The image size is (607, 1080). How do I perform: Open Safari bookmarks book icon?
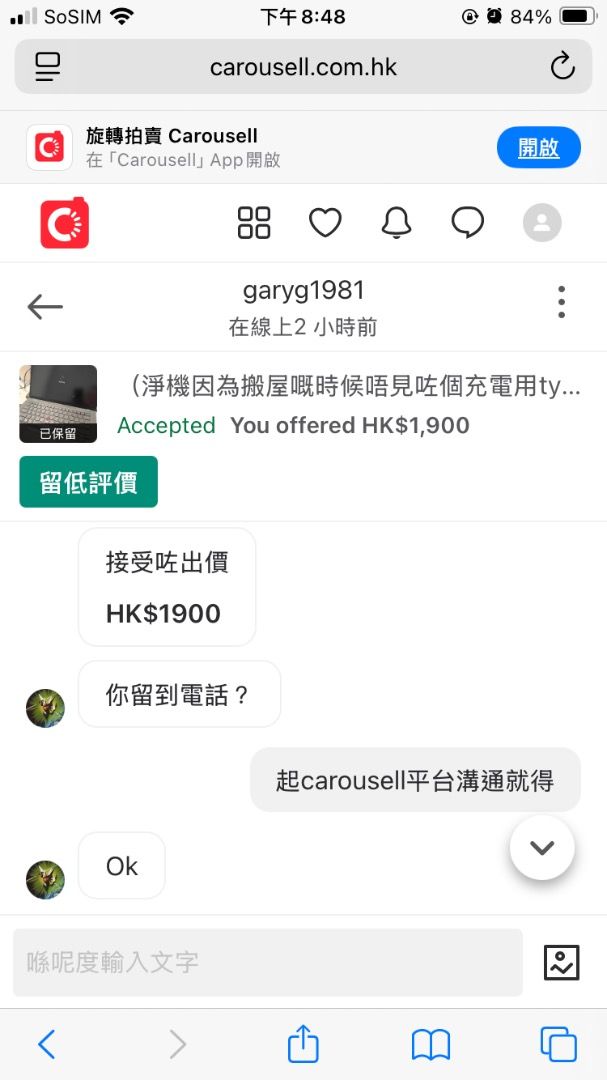[431, 1045]
